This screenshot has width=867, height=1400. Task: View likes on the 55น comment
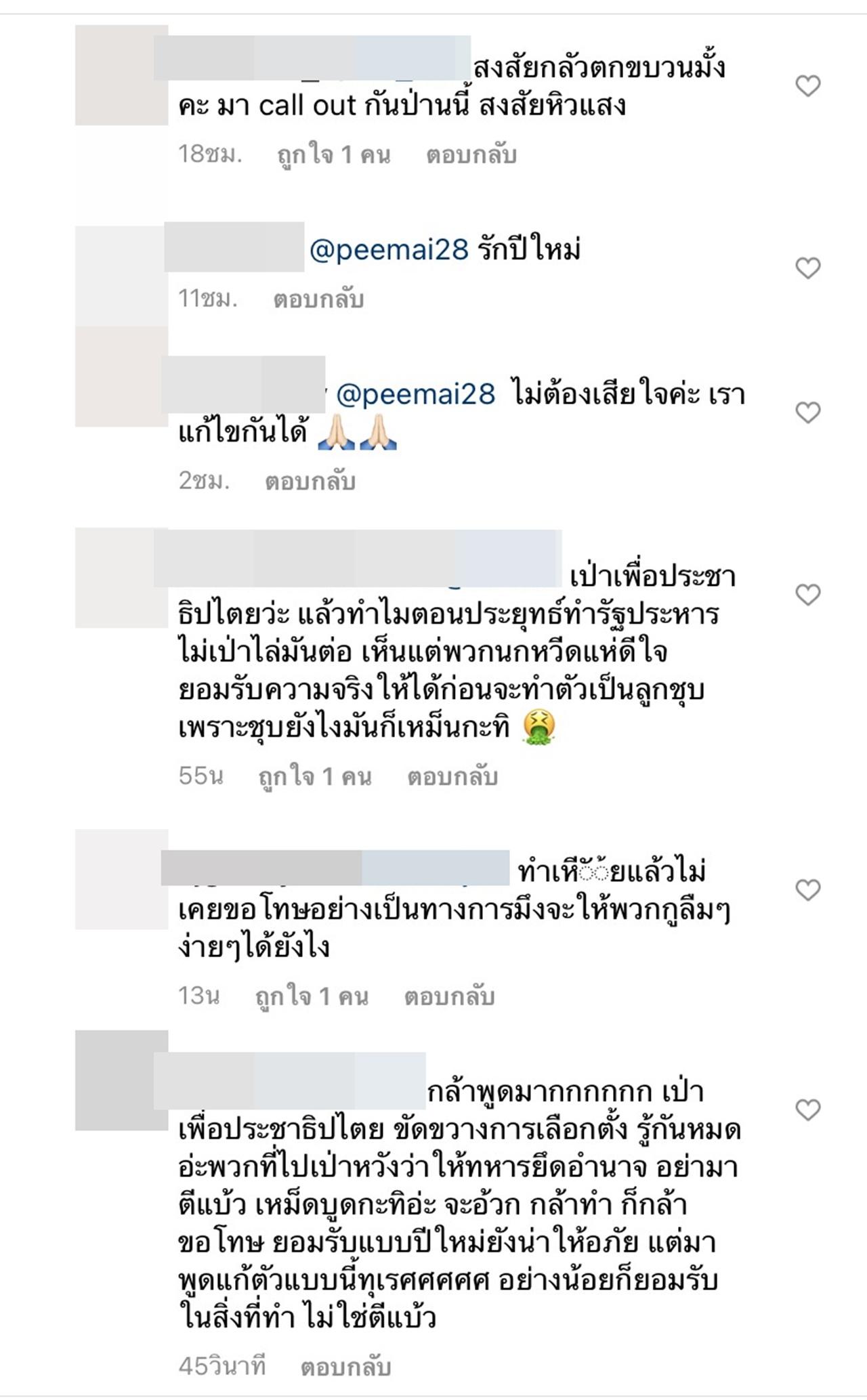[x=315, y=776]
